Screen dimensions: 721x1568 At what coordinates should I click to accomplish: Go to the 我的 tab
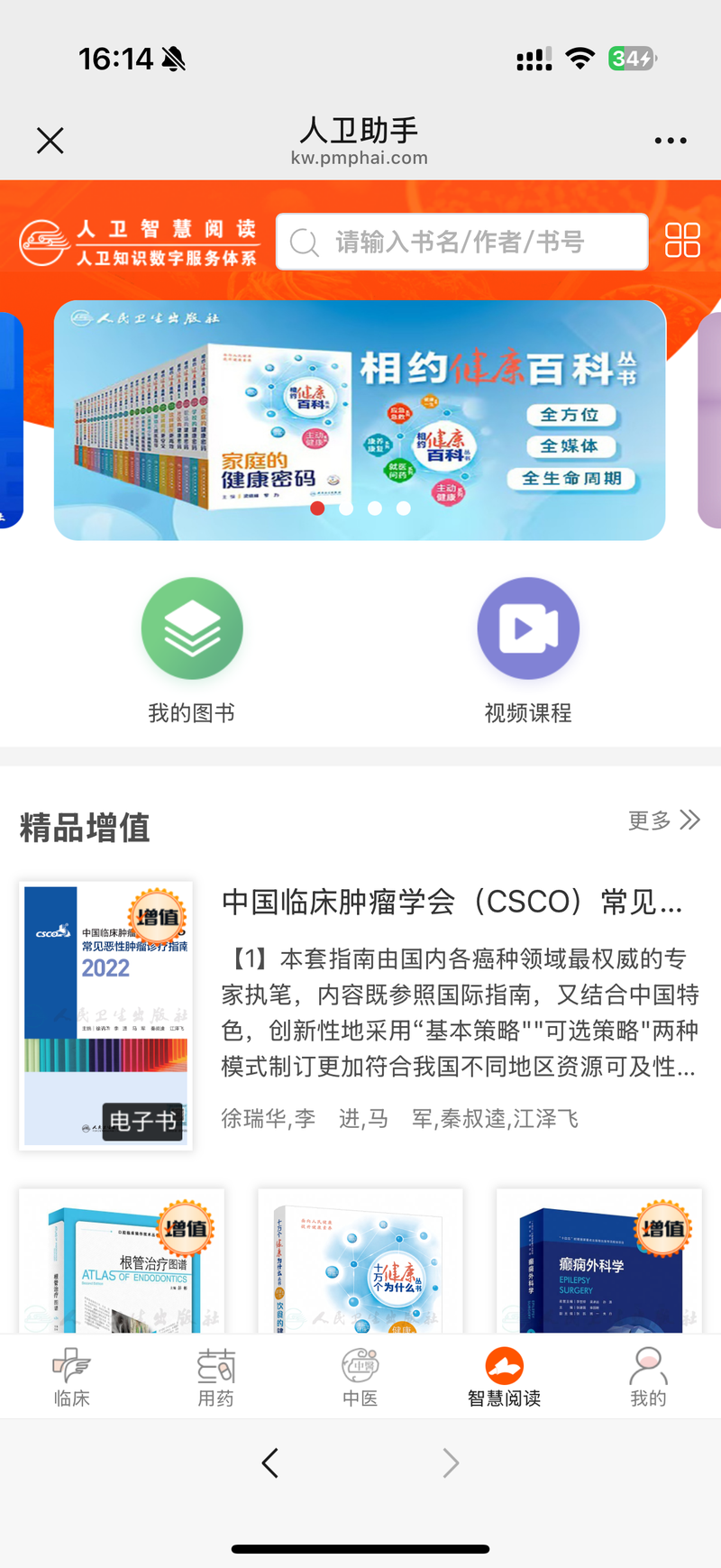(x=648, y=1377)
